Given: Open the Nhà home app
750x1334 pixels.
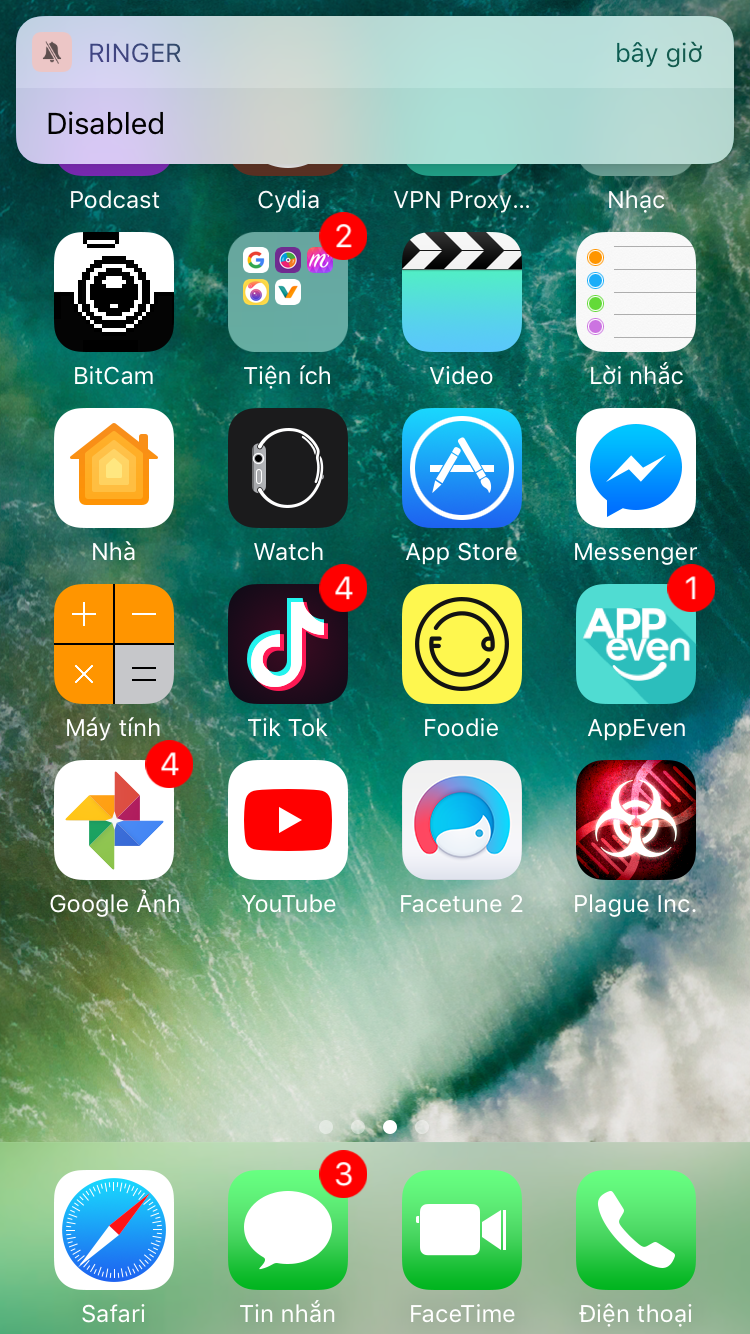Looking at the screenshot, I should [x=114, y=468].
